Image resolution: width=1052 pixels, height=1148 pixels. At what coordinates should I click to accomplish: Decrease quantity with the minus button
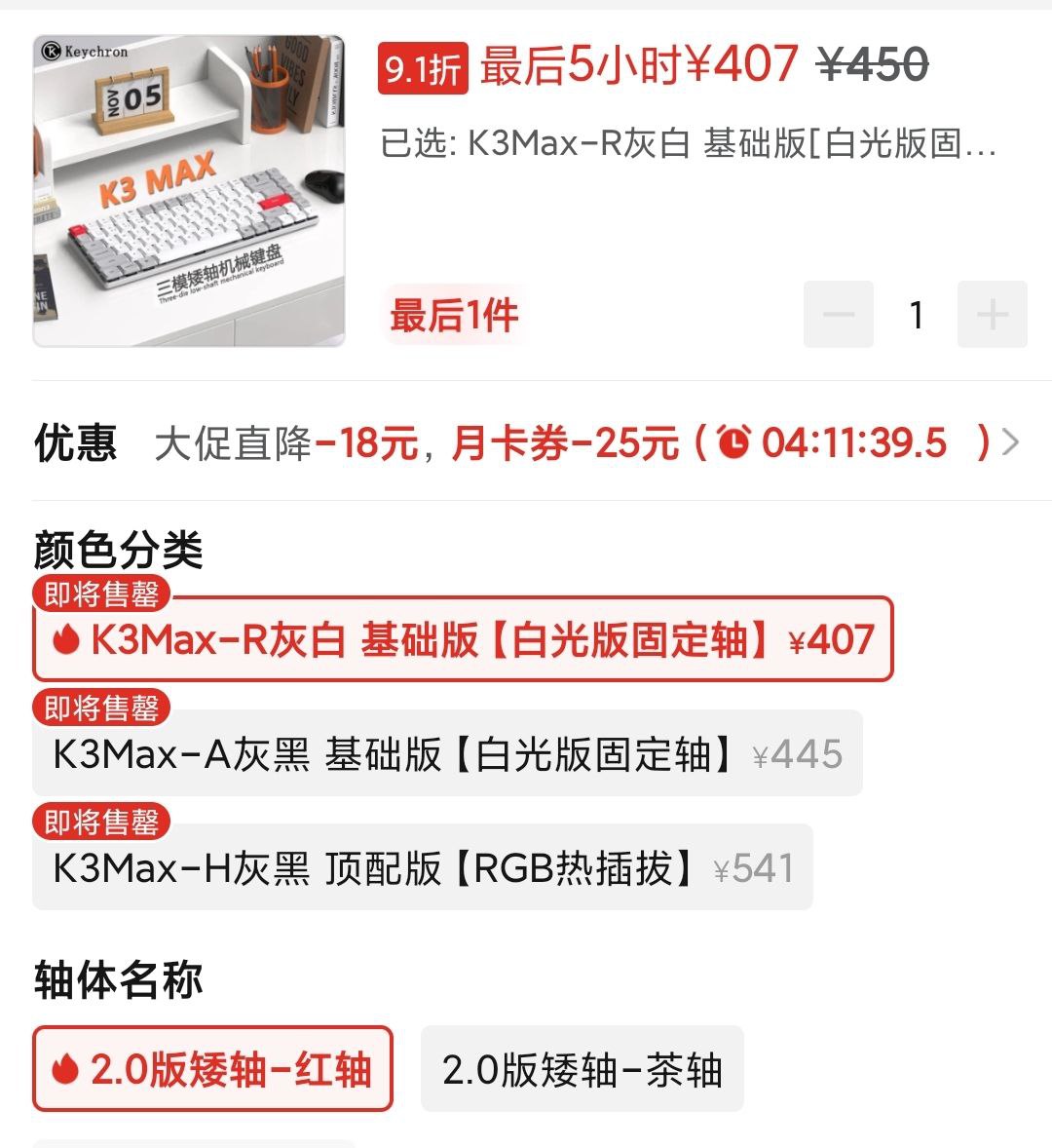tap(838, 315)
